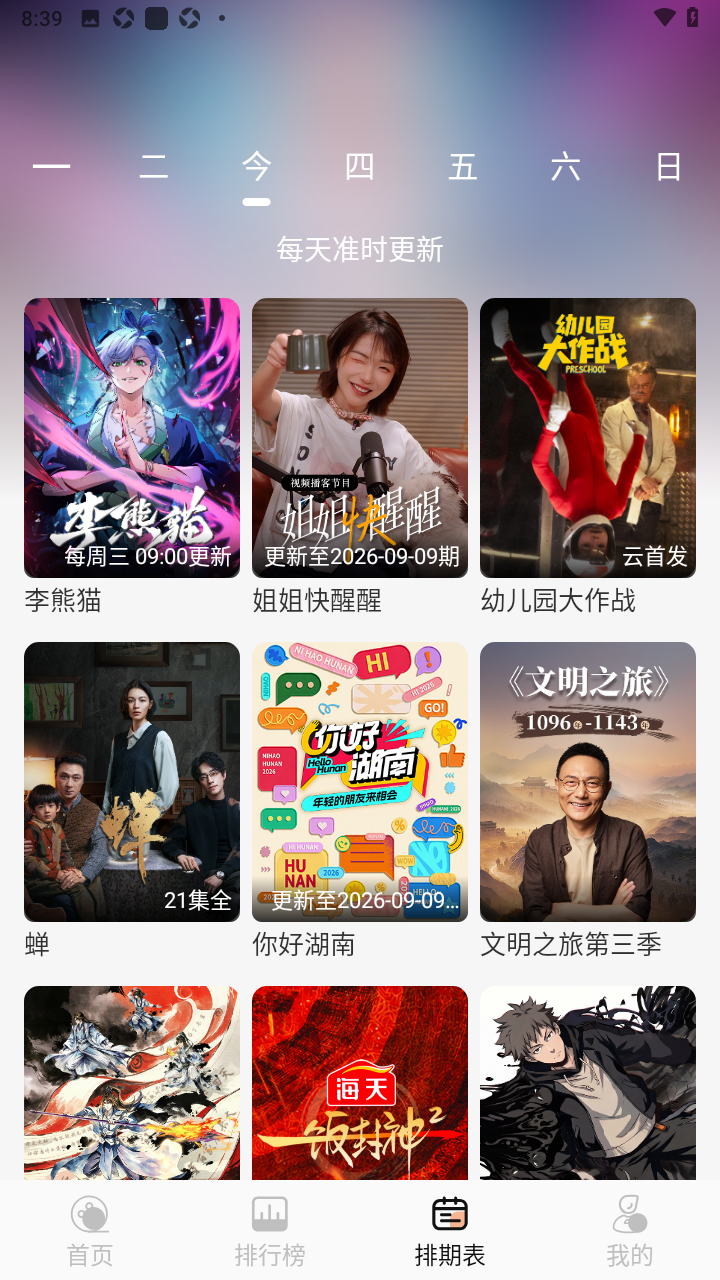Switch to the 四 day tab
The height and width of the screenshot is (1280, 720).
[x=359, y=167]
